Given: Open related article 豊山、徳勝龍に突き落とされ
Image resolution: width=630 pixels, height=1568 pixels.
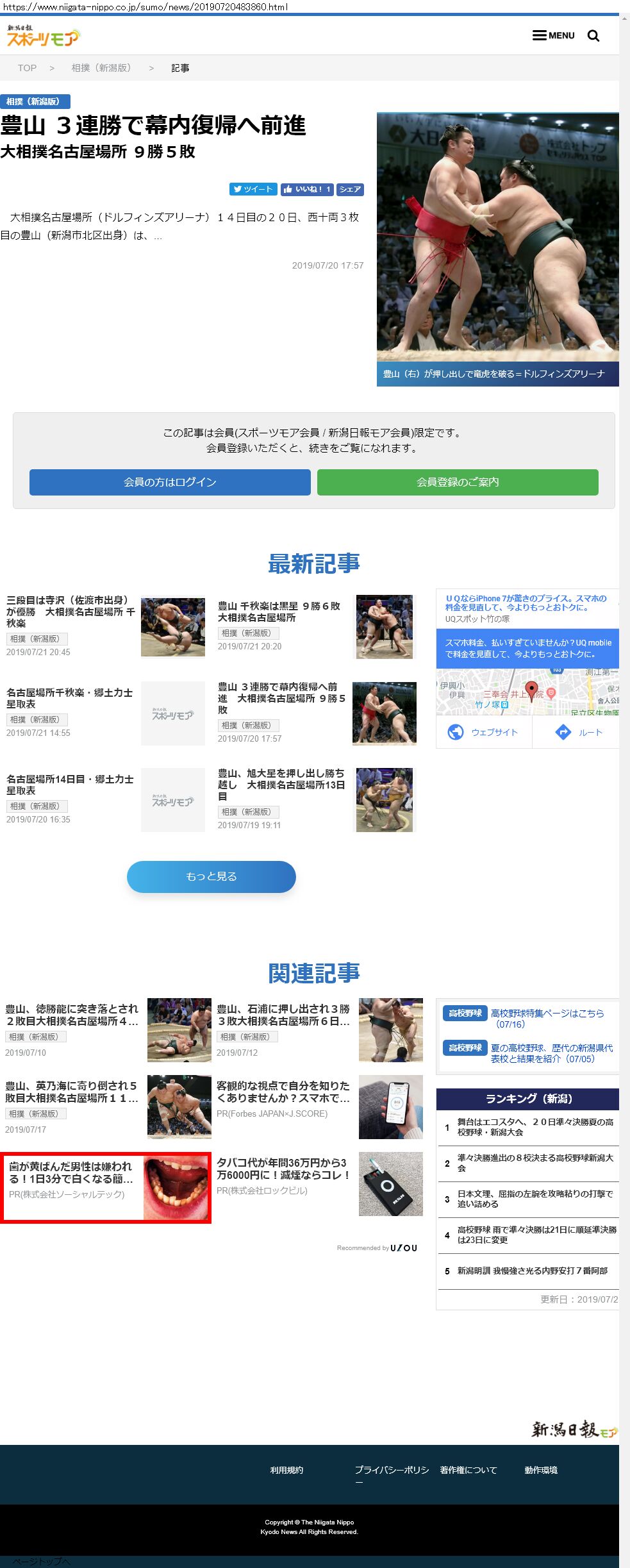Looking at the screenshot, I should (72, 1014).
